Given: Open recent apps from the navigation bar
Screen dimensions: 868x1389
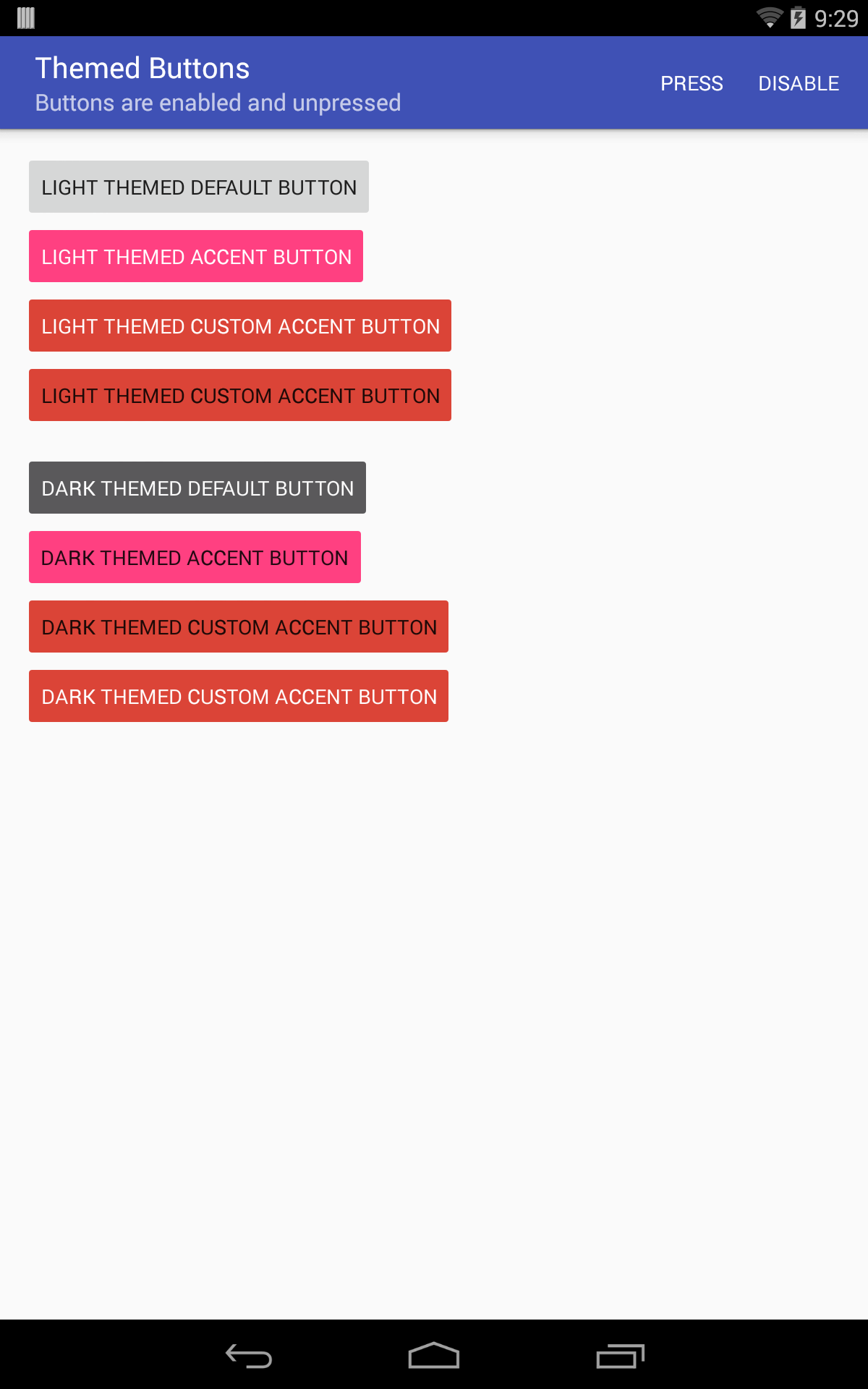Looking at the screenshot, I should point(620,1356).
